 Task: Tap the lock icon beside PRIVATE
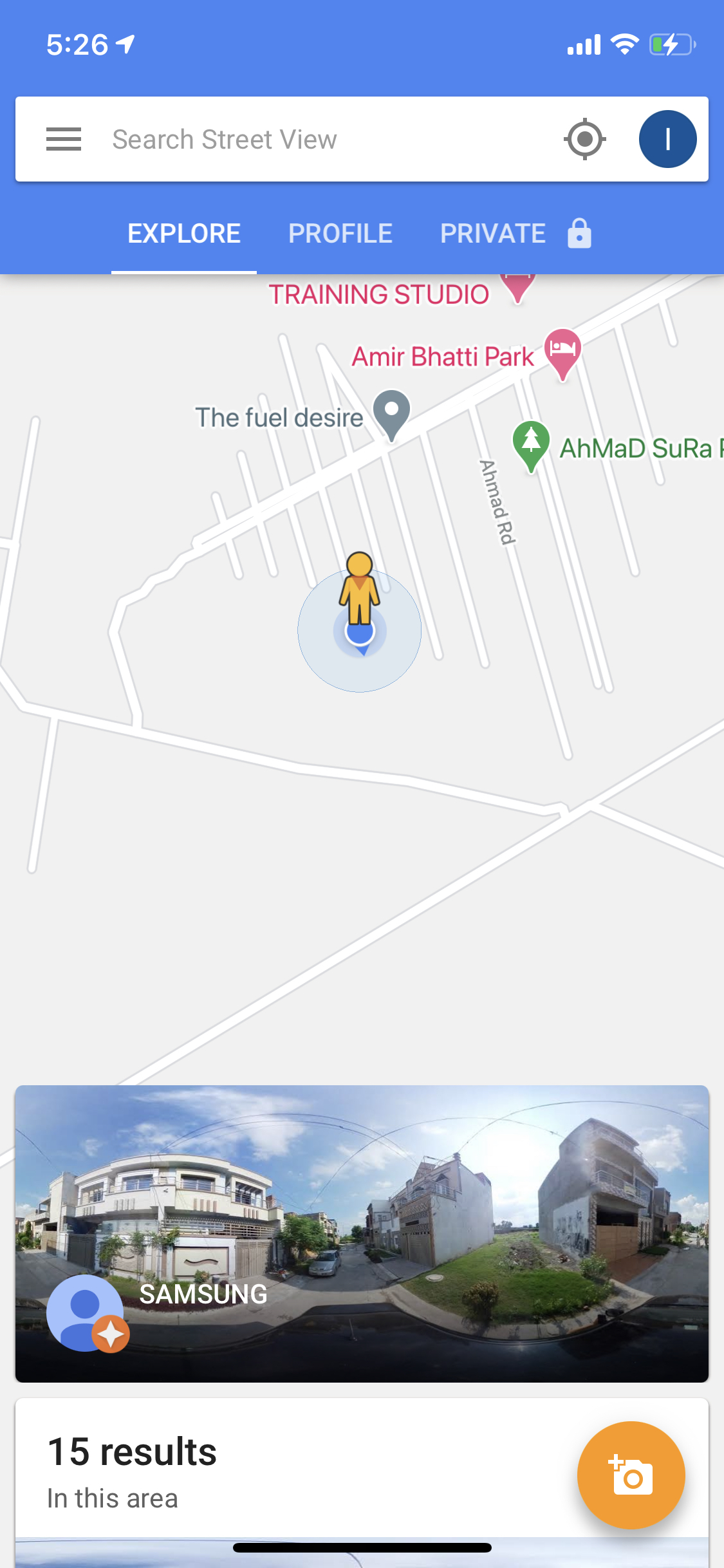click(579, 233)
